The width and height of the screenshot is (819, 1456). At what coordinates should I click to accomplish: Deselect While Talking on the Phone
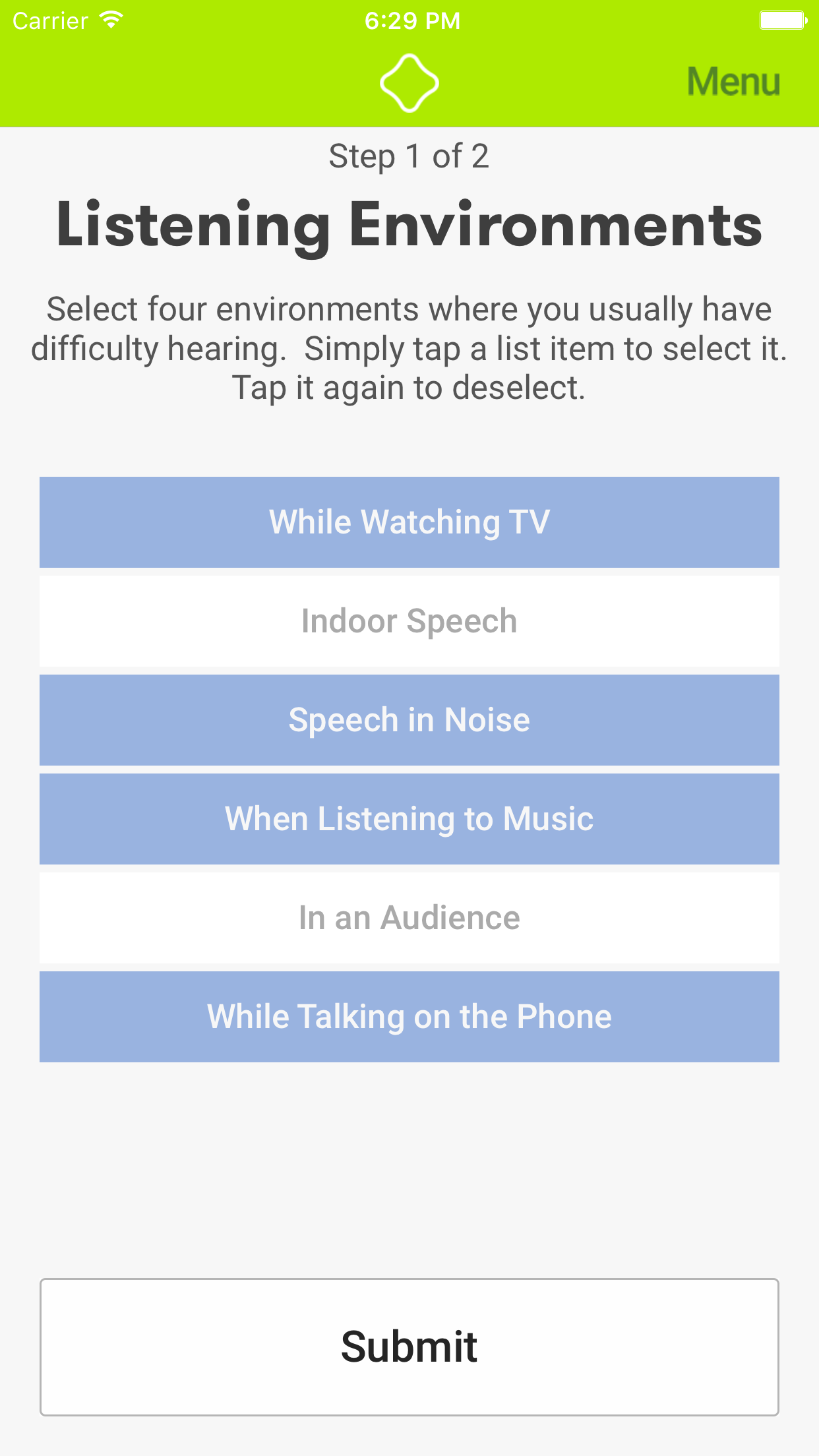click(x=409, y=1016)
